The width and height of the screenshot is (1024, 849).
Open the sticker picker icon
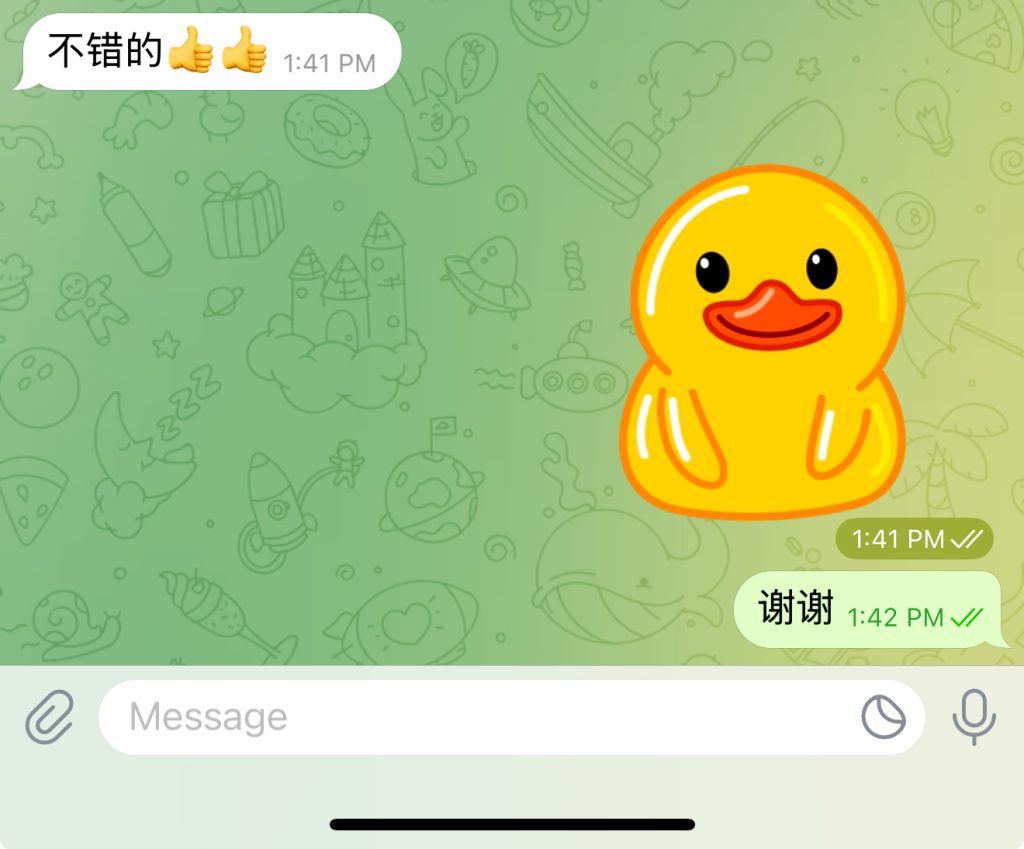(x=884, y=717)
